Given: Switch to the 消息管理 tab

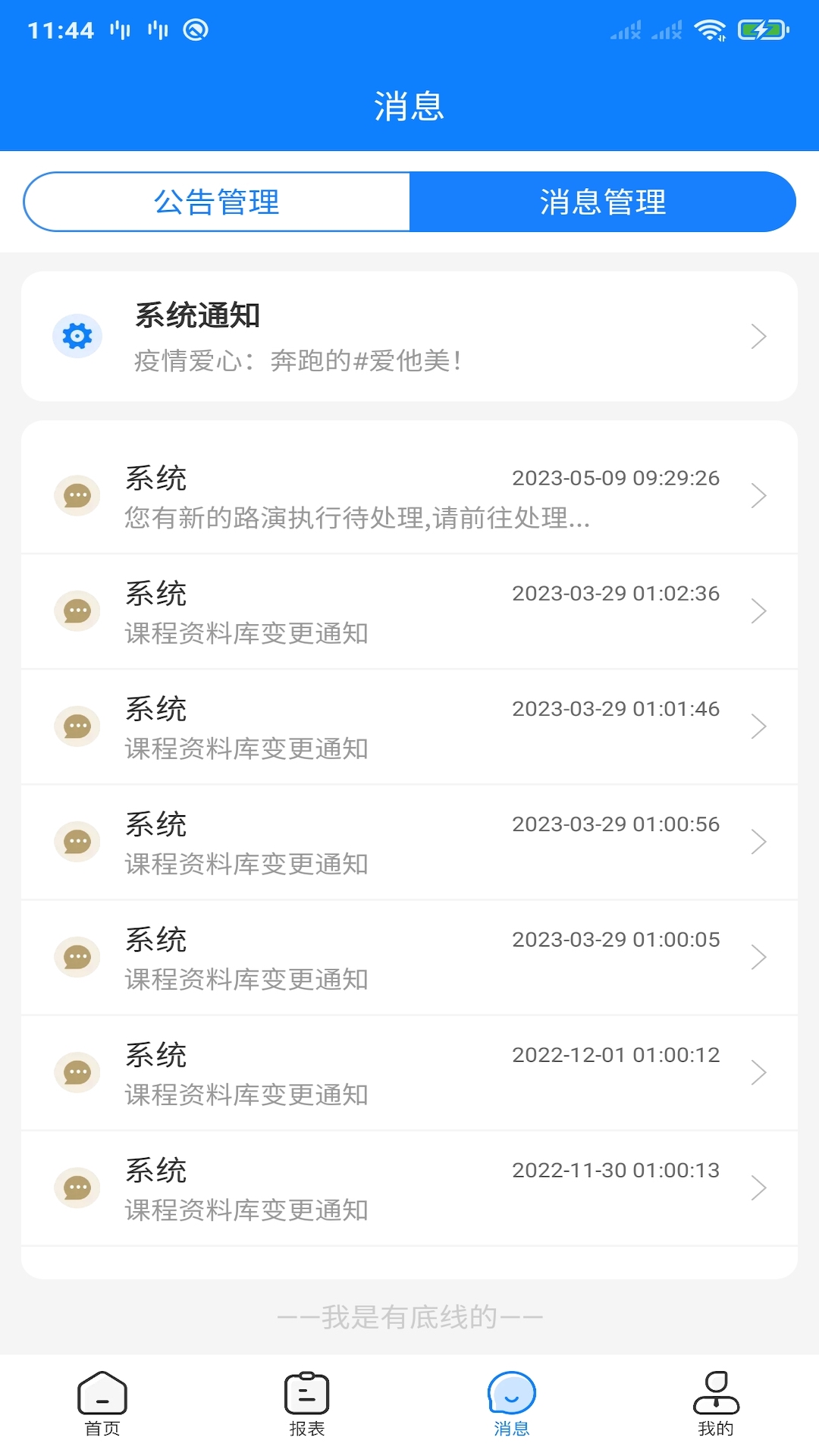Looking at the screenshot, I should coord(601,202).
